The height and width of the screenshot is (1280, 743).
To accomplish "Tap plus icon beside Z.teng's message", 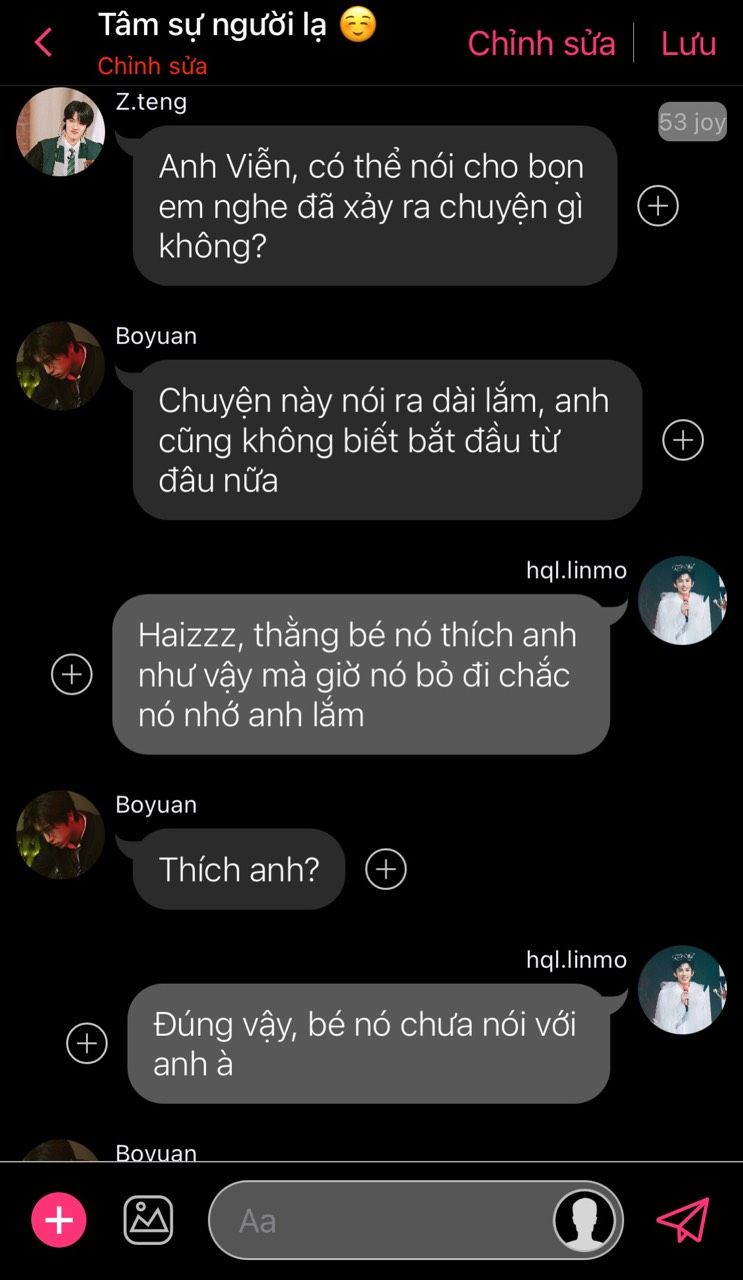I will (x=658, y=206).
